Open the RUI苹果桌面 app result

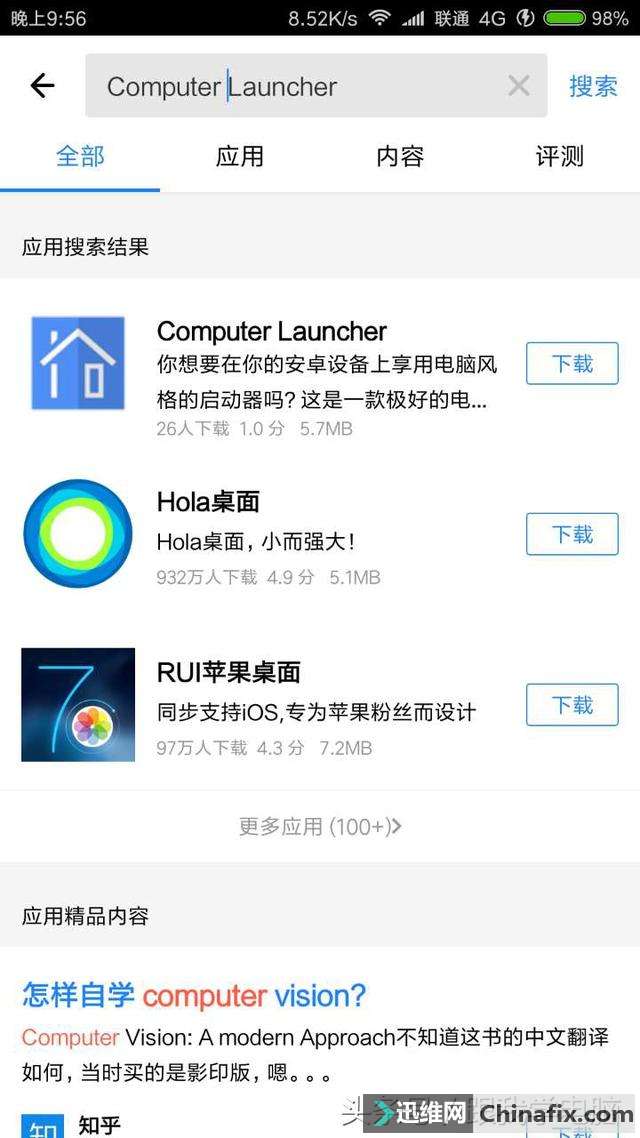click(228, 672)
